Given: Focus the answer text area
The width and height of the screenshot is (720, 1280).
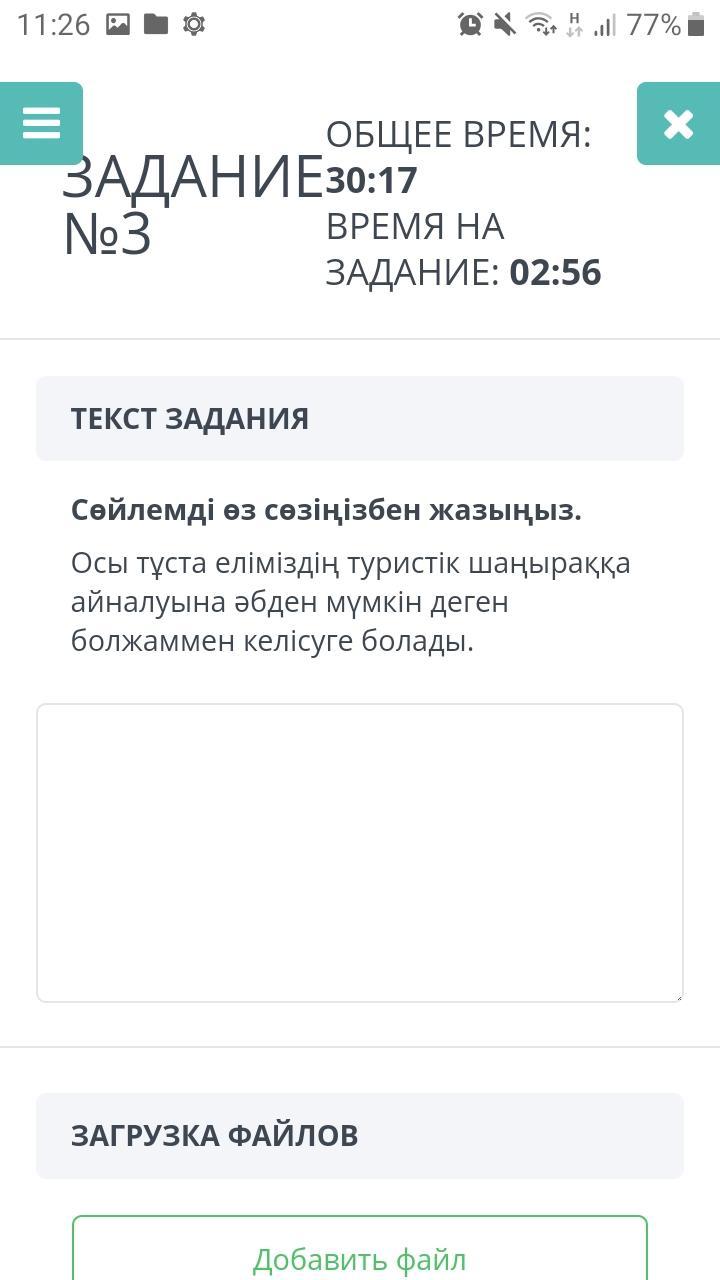Looking at the screenshot, I should 360,852.
